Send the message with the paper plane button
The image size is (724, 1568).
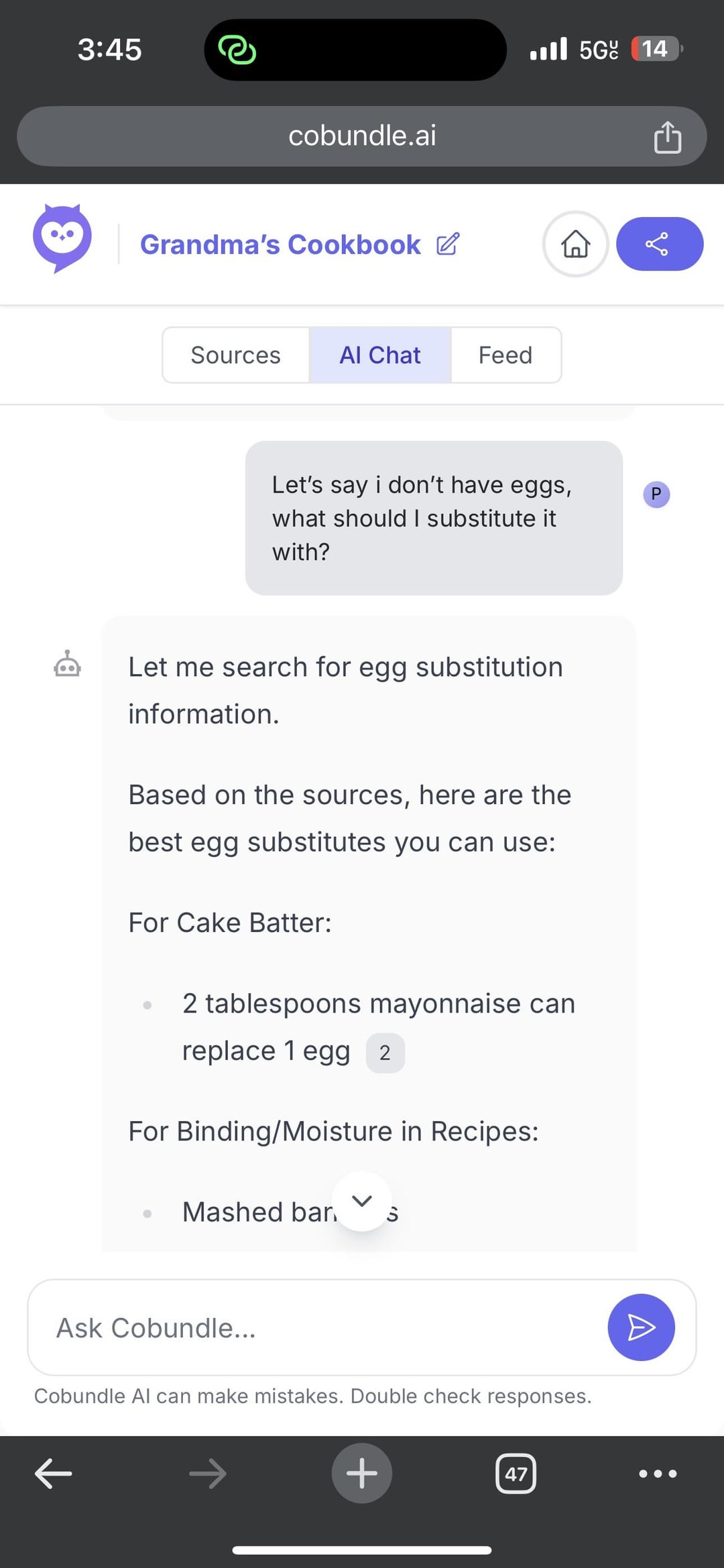pyautogui.click(x=641, y=1327)
